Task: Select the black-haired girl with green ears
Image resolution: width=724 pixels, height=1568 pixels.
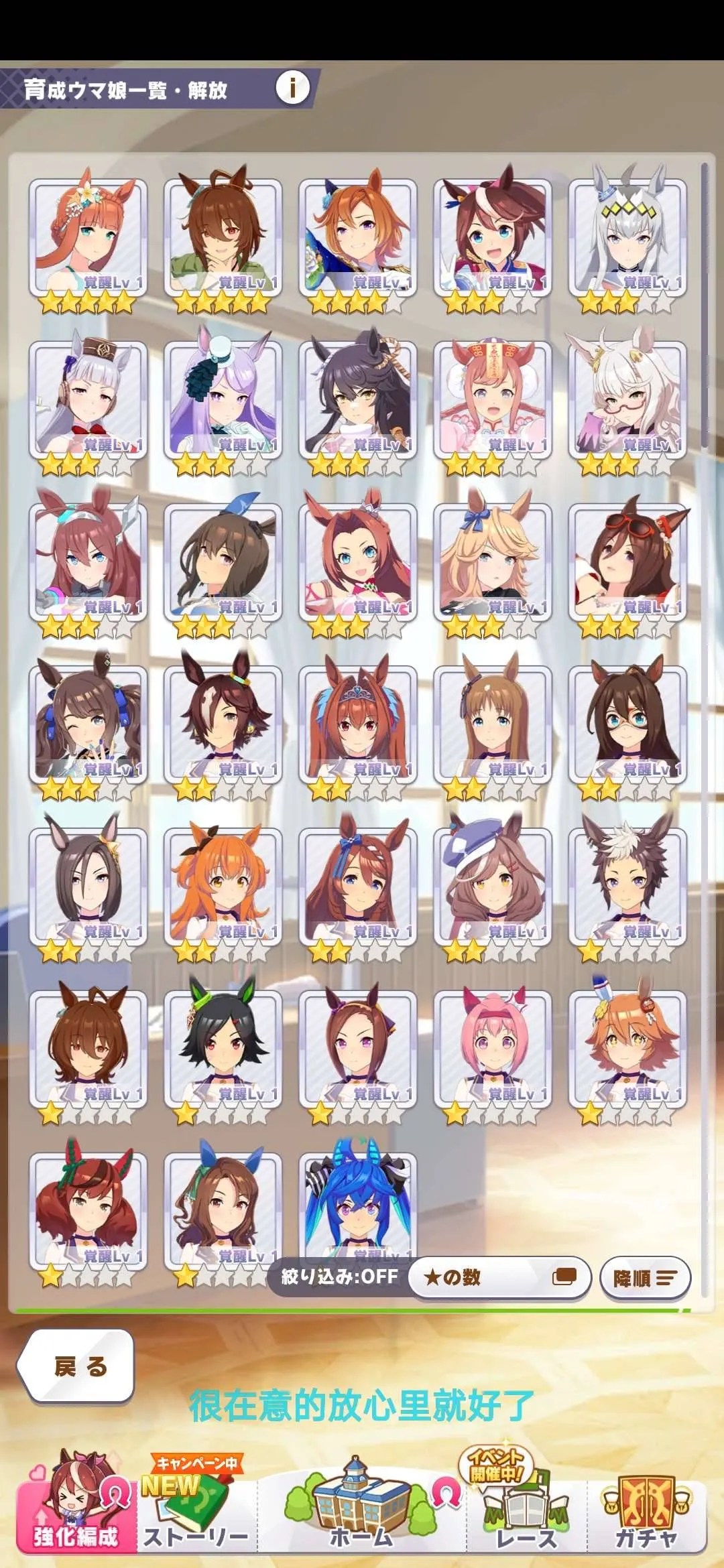Action: pyautogui.click(x=223, y=1049)
